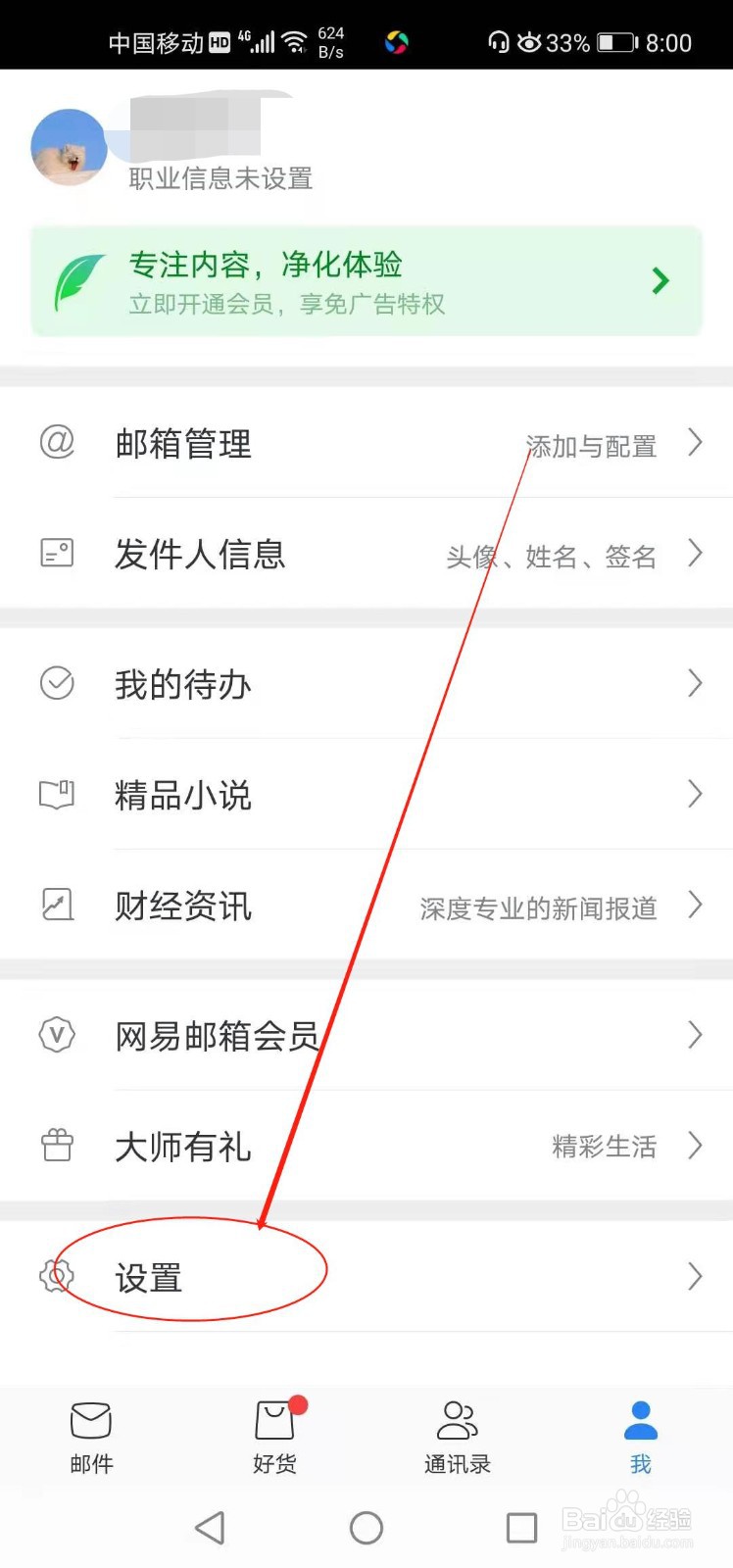
Task: Expand 邮箱管理 via its right chevron
Action: [696, 443]
